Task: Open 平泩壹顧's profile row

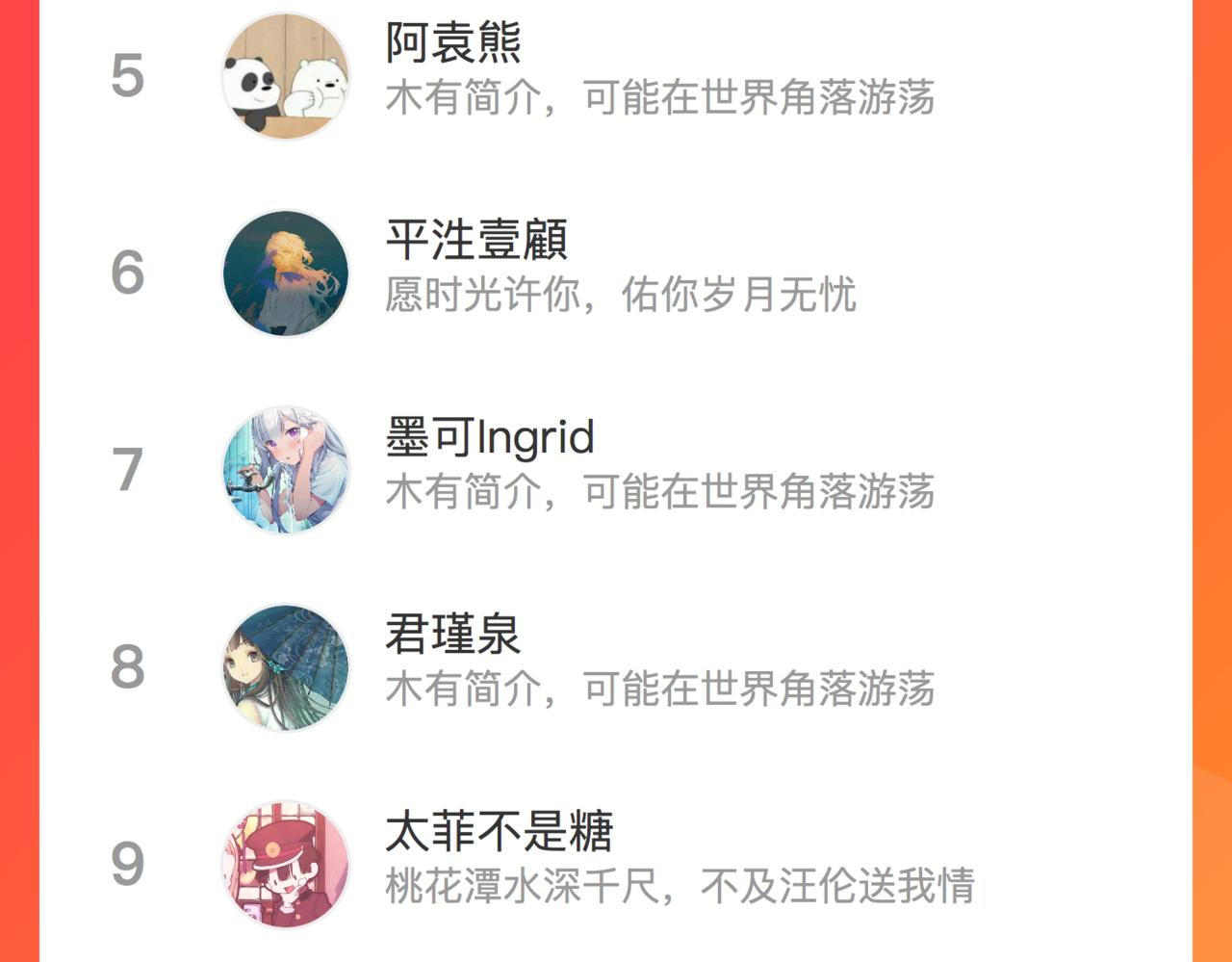Action: pos(616,273)
